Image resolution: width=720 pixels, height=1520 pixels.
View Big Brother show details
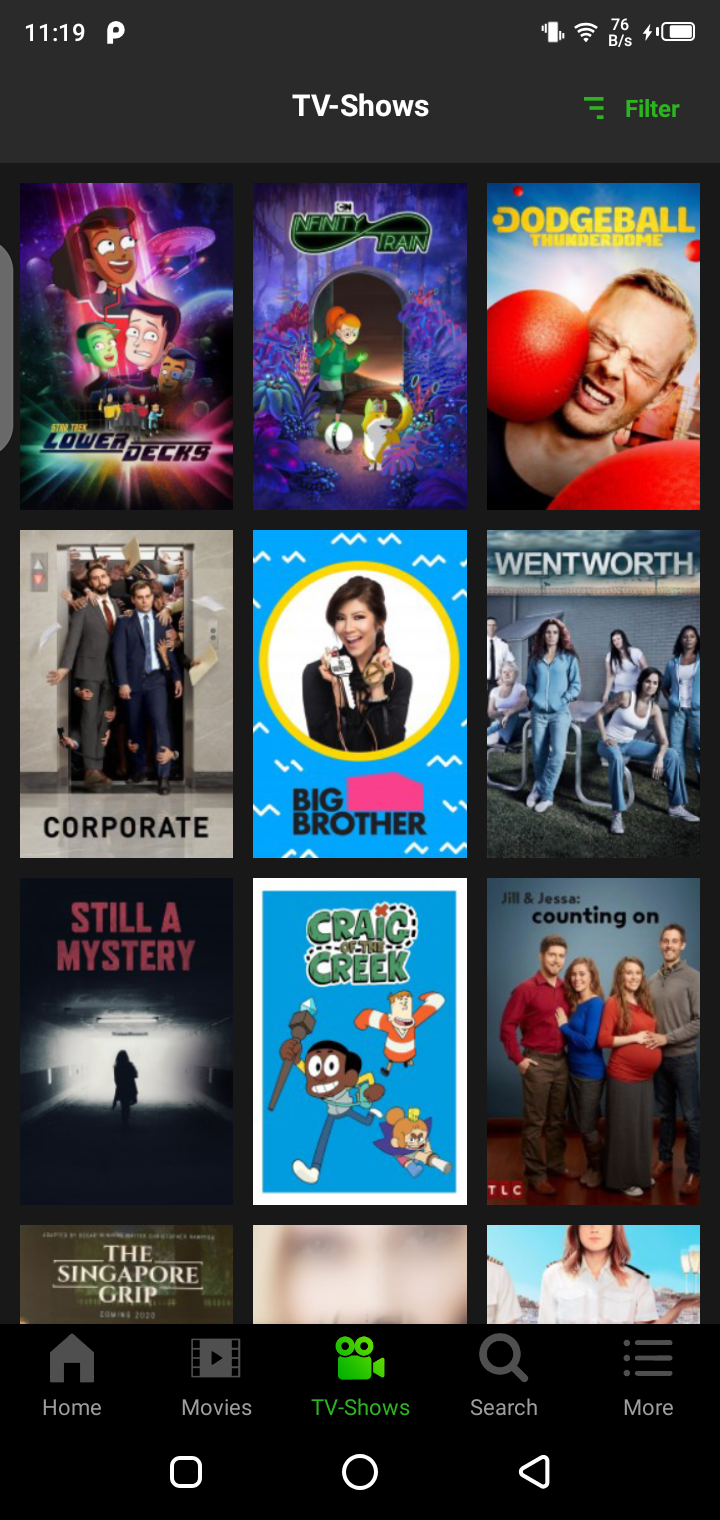pos(360,693)
